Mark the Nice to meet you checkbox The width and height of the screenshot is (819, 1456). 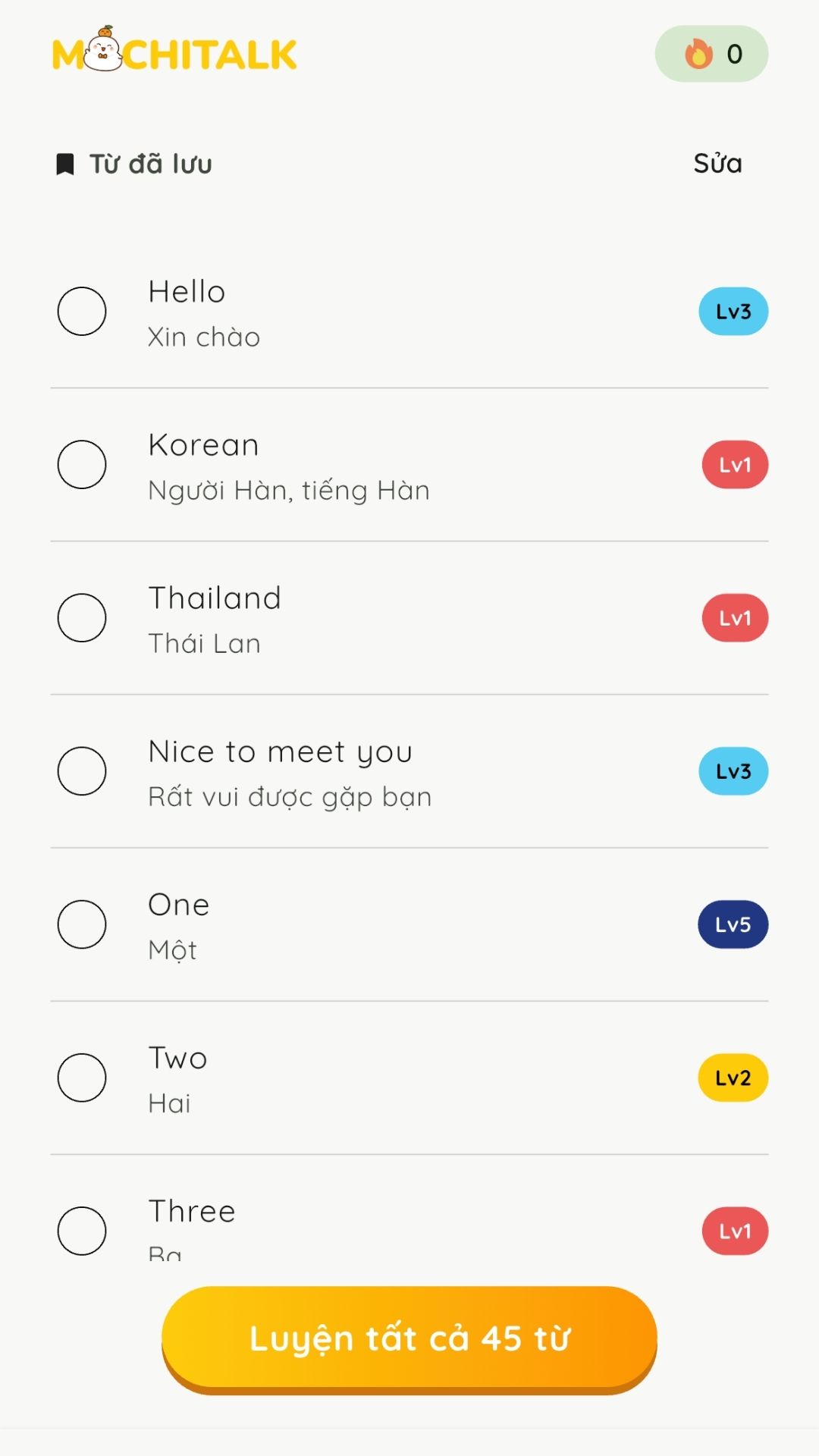82,771
